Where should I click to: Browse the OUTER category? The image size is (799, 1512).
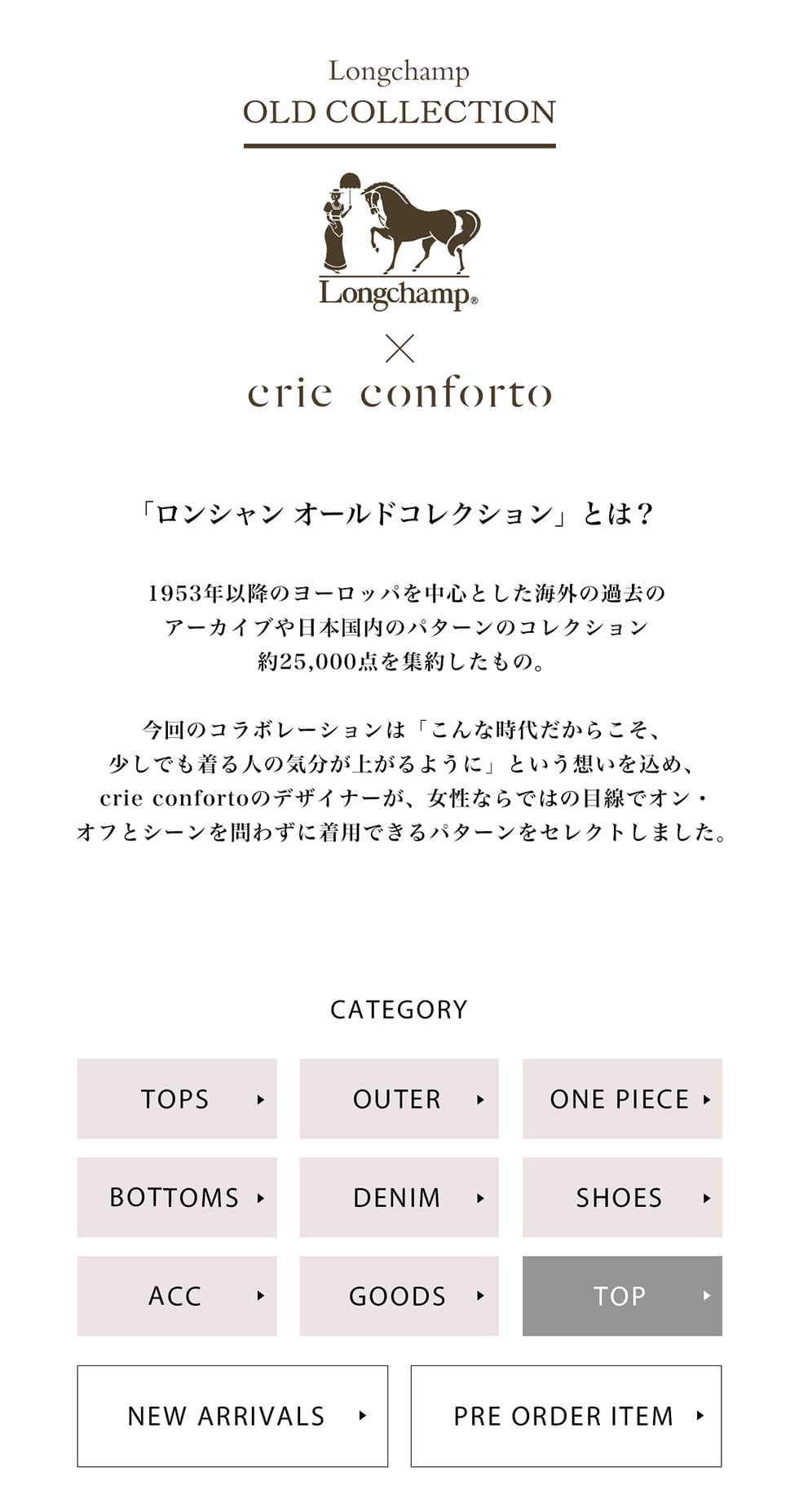click(x=399, y=1099)
